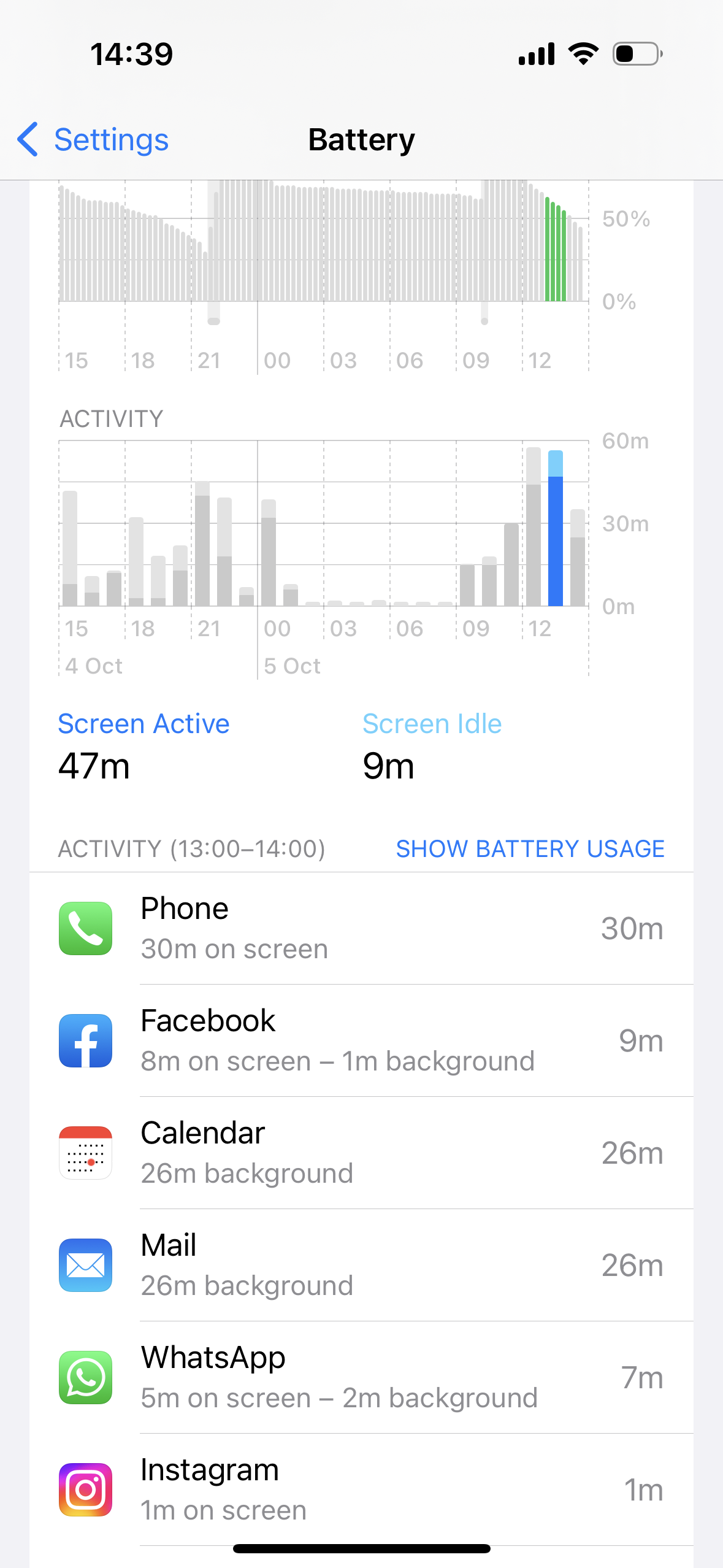The image size is (723, 1568).
Task: Open Mail battery usage details
Action: [362, 1265]
